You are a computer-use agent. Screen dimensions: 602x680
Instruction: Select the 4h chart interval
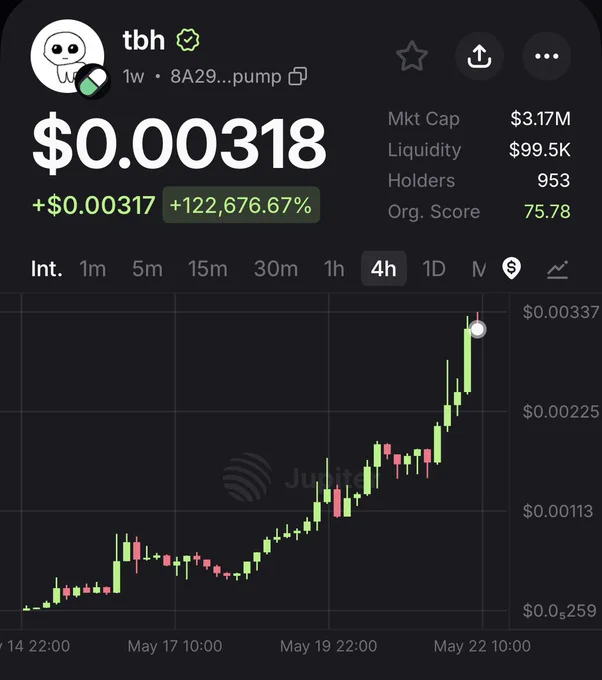pyautogui.click(x=384, y=268)
